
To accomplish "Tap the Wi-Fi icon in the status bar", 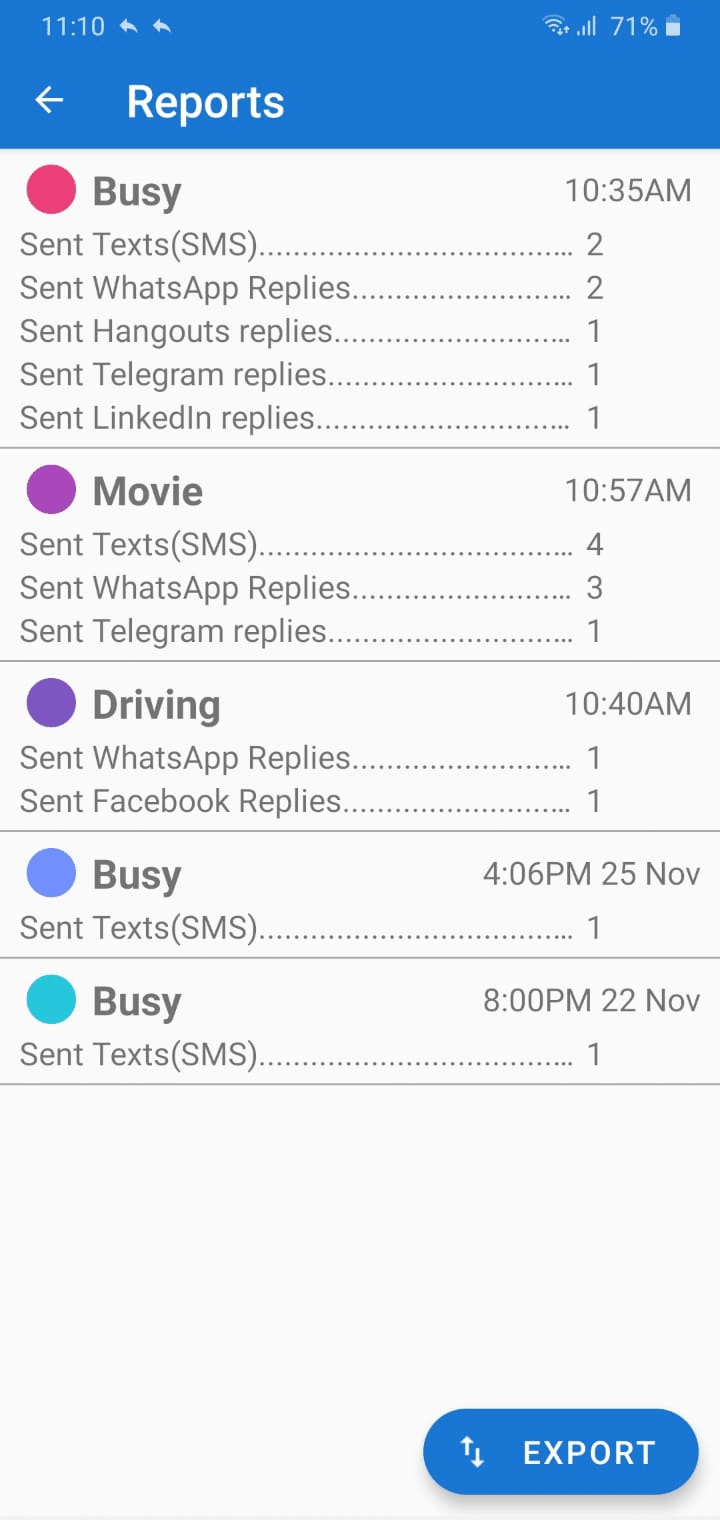I will click(x=556, y=27).
